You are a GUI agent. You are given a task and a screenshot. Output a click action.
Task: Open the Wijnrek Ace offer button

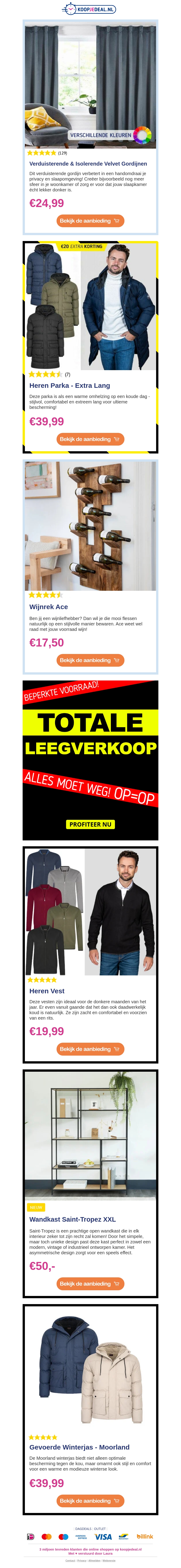tap(90, 660)
